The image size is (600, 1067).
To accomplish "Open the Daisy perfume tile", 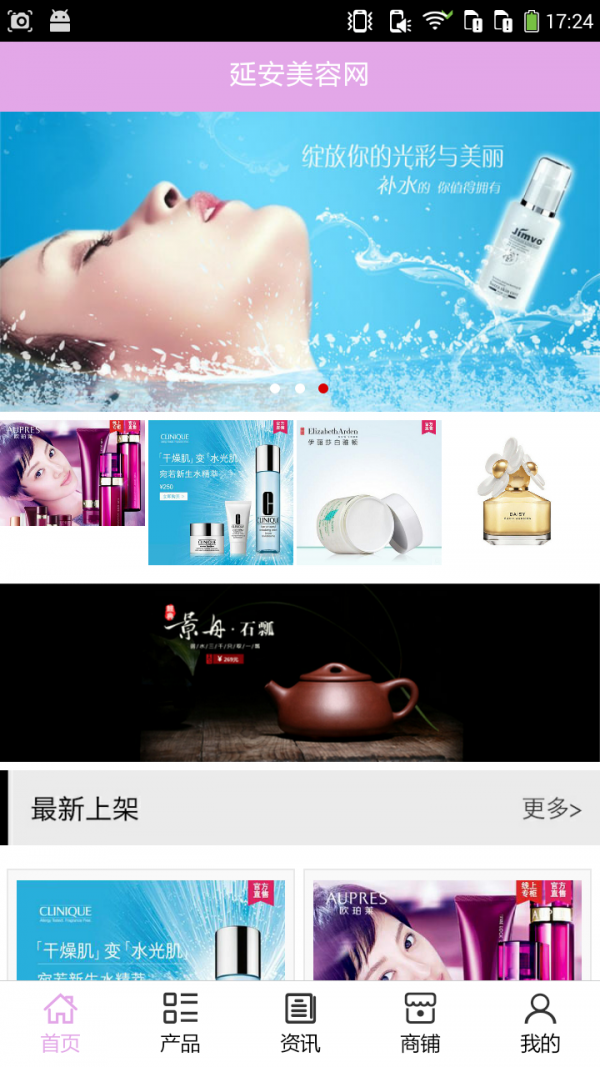I will click(517, 492).
